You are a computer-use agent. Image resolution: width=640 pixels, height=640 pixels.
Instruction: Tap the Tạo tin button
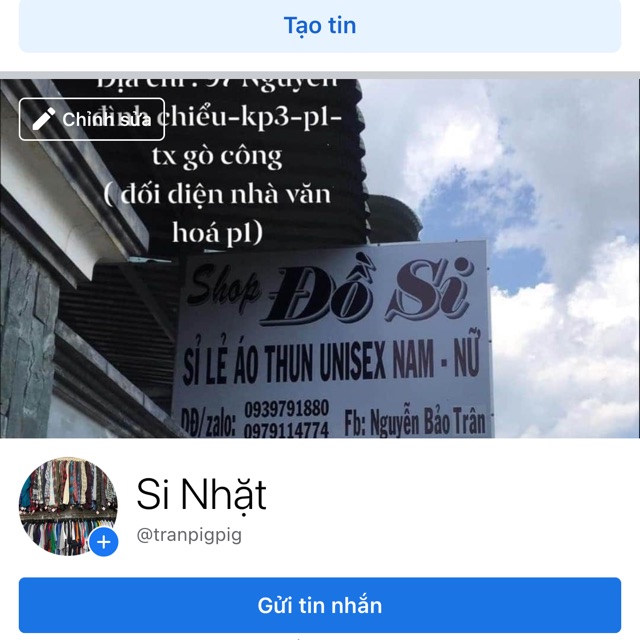(x=320, y=26)
